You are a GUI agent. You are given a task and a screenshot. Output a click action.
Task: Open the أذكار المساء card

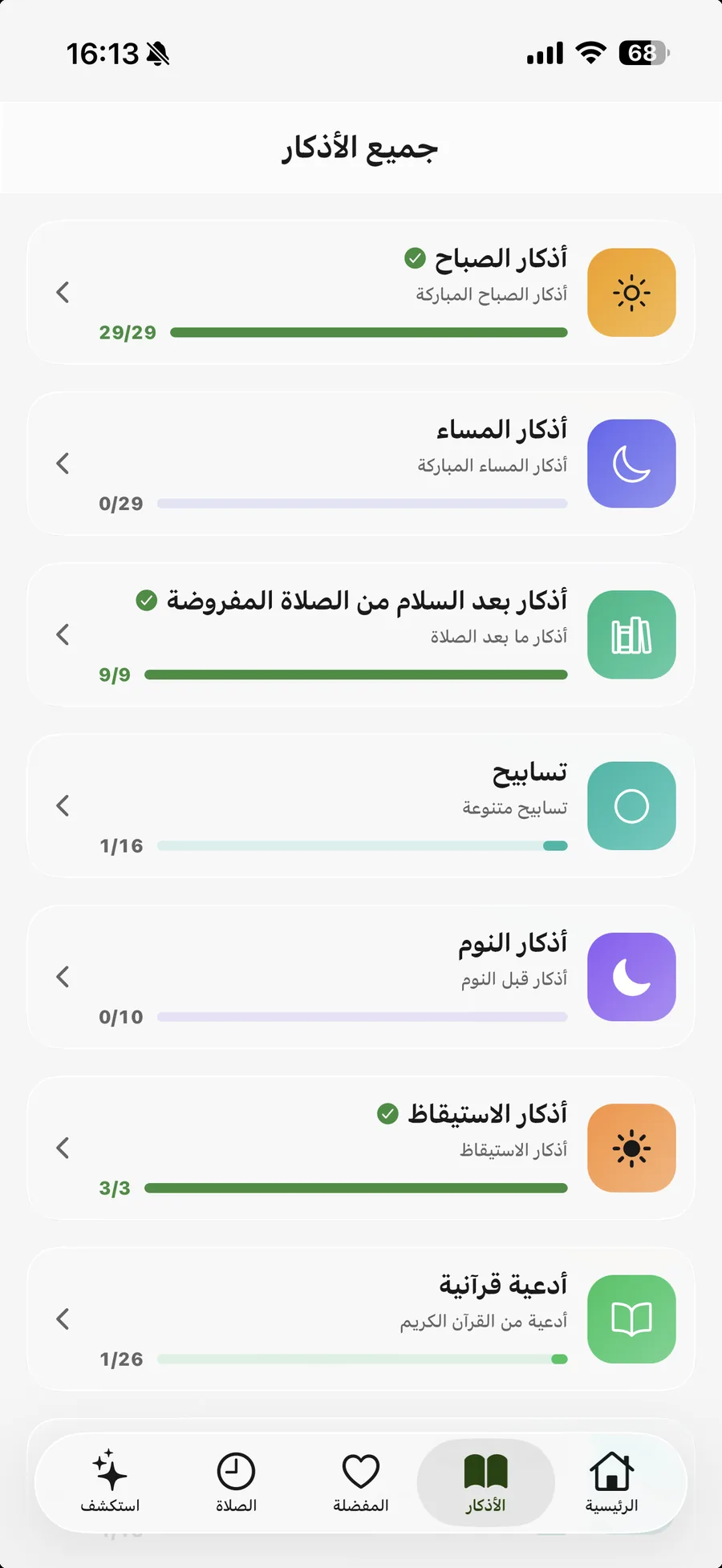click(x=361, y=464)
